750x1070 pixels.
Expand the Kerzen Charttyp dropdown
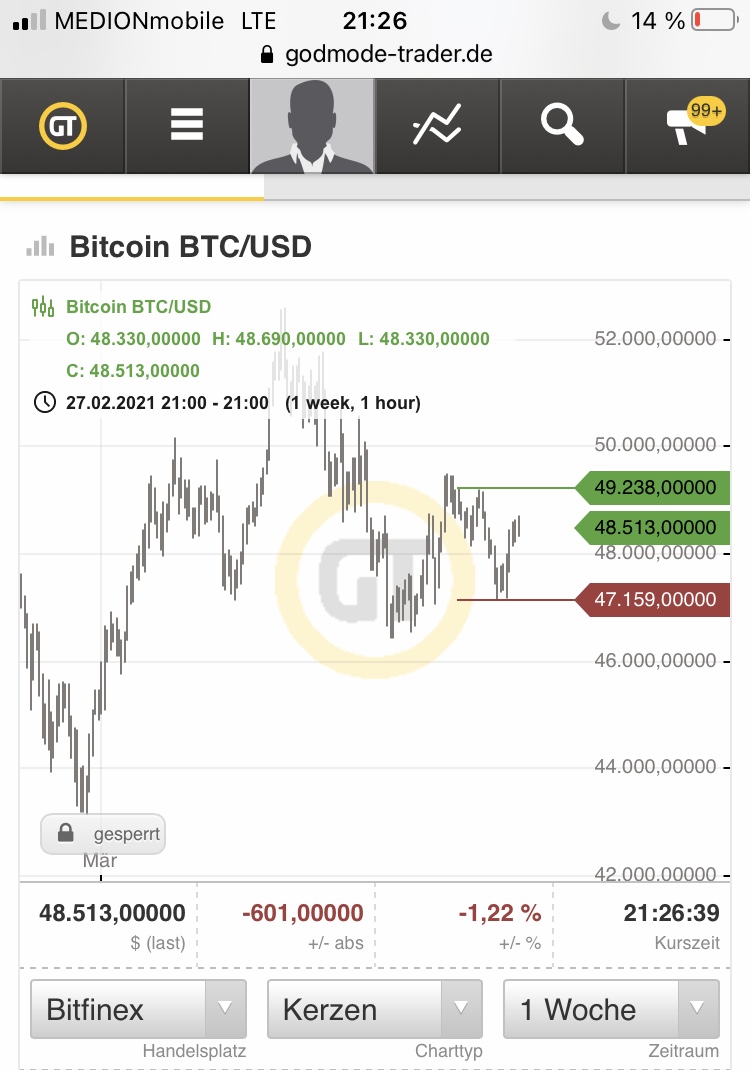(374, 1009)
